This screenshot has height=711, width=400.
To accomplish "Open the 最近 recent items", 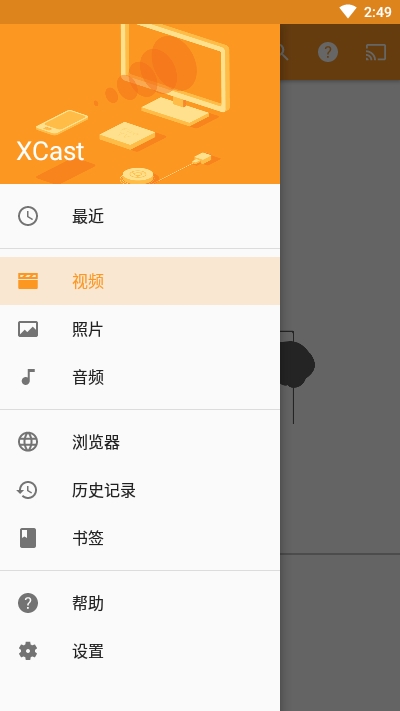I will (140, 216).
